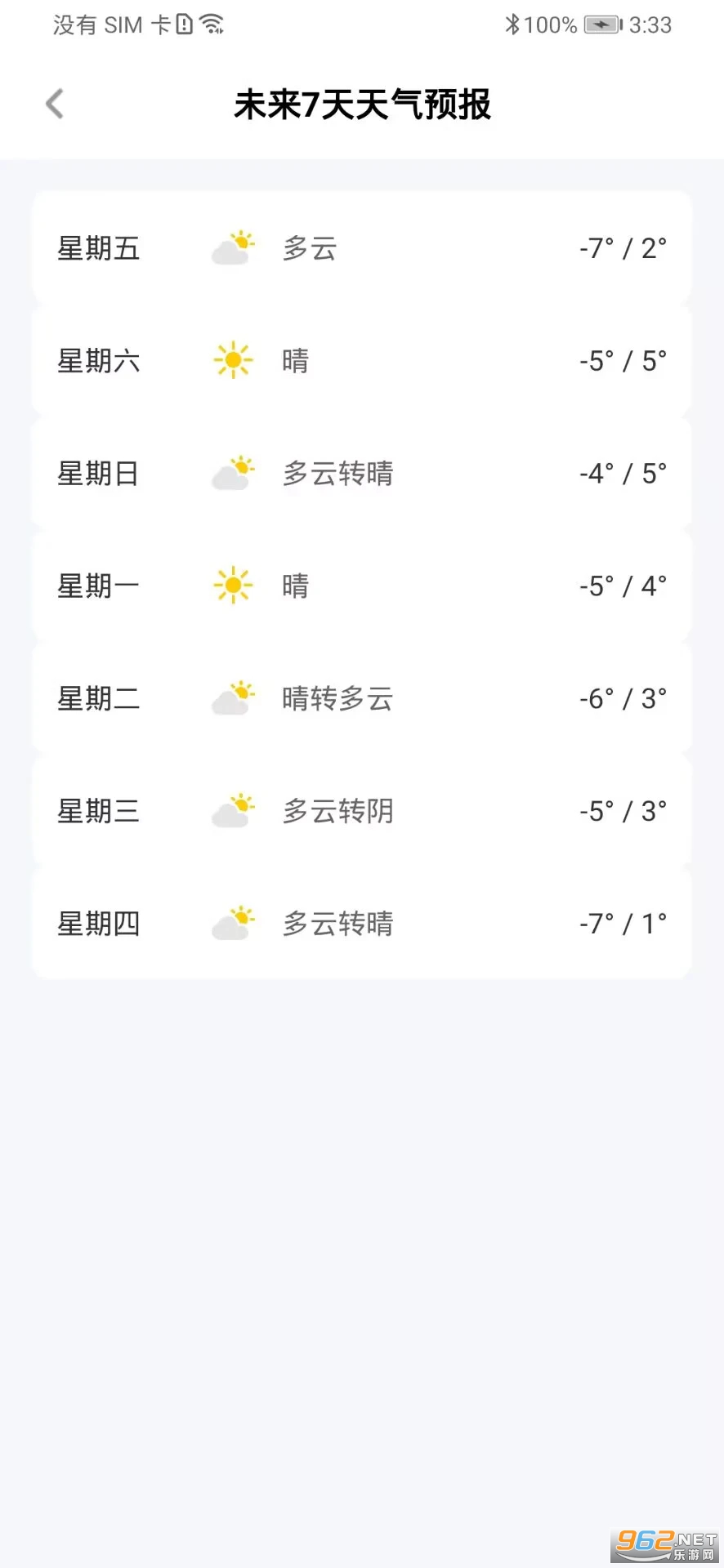The image size is (724, 1568).
Task: Click the partly cloudy icon for 星期四
Action: [232, 923]
